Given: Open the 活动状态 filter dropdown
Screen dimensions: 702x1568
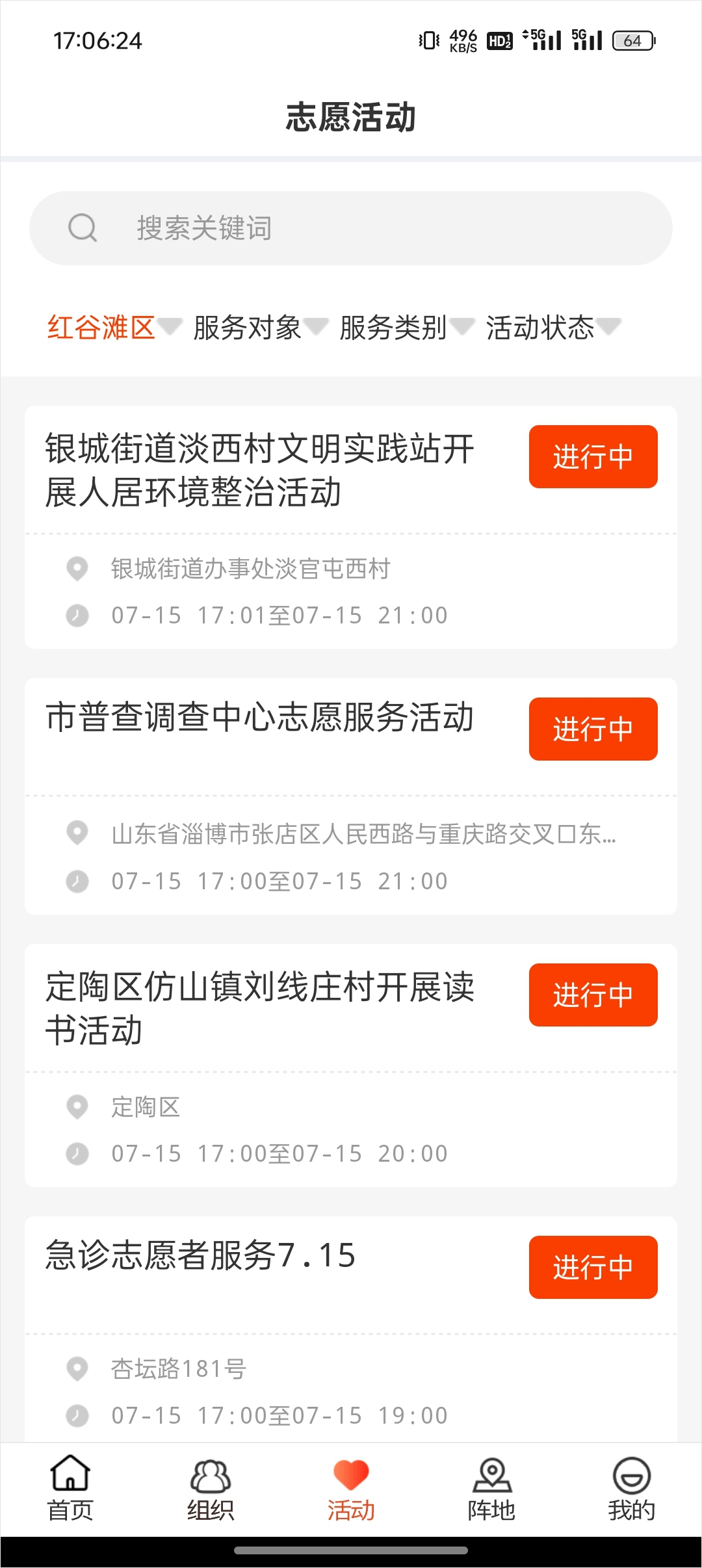Looking at the screenshot, I should coord(553,327).
